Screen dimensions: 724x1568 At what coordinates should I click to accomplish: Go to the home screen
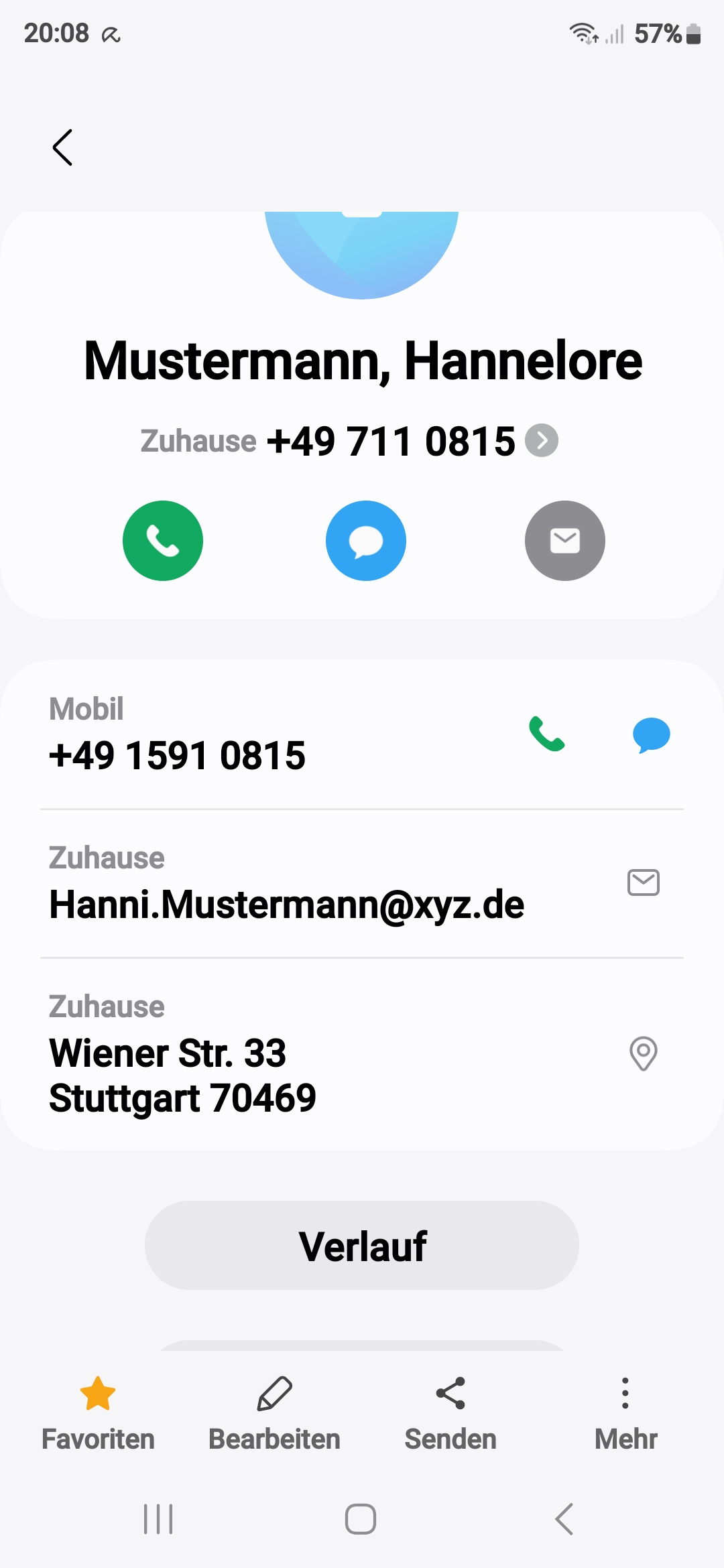361,1519
